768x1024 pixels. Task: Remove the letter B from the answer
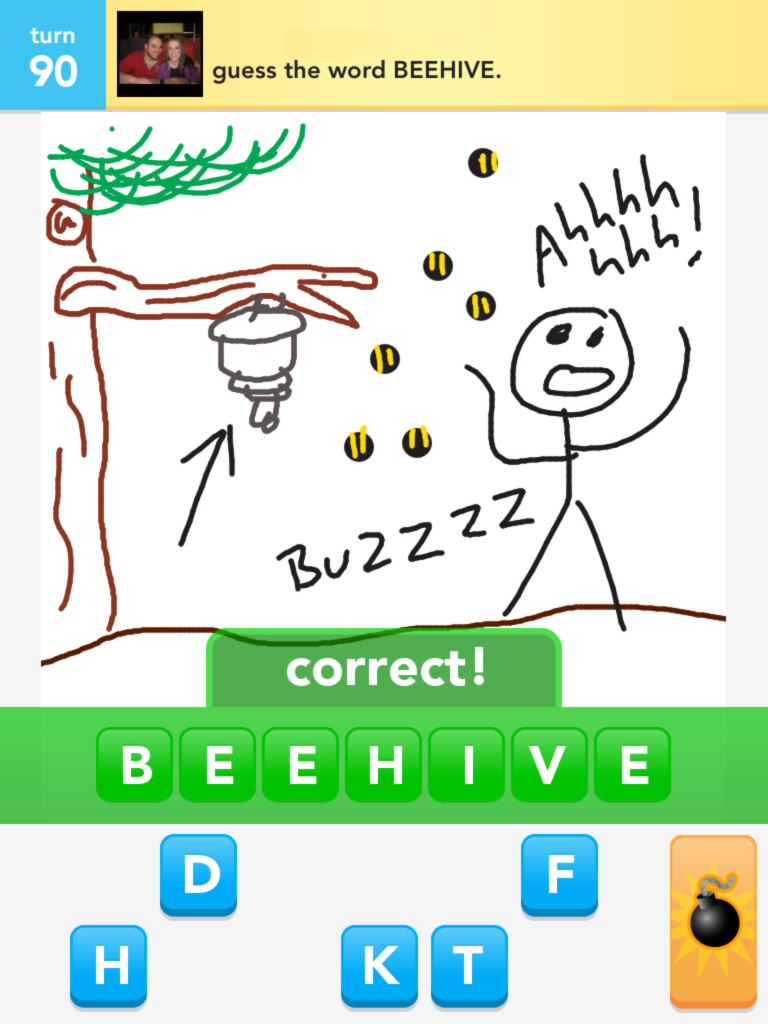click(134, 764)
